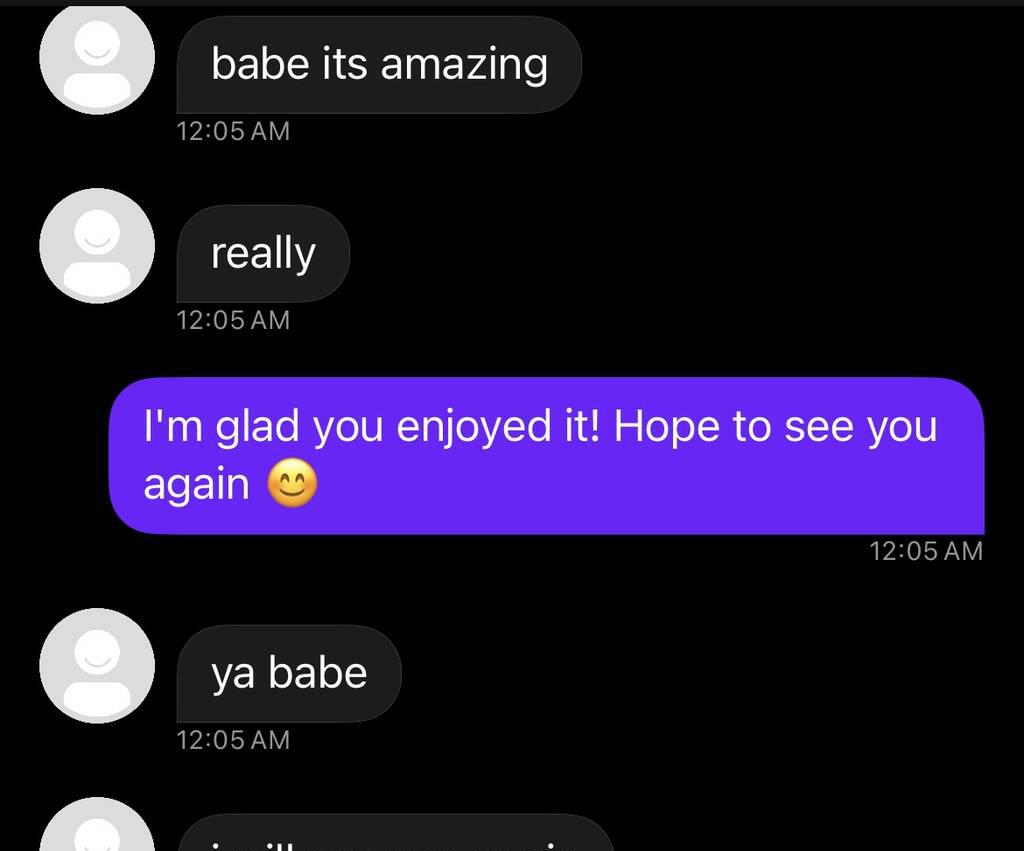
Task: View profile from avatar beside "ya babe"
Action: [x=97, y=665]
